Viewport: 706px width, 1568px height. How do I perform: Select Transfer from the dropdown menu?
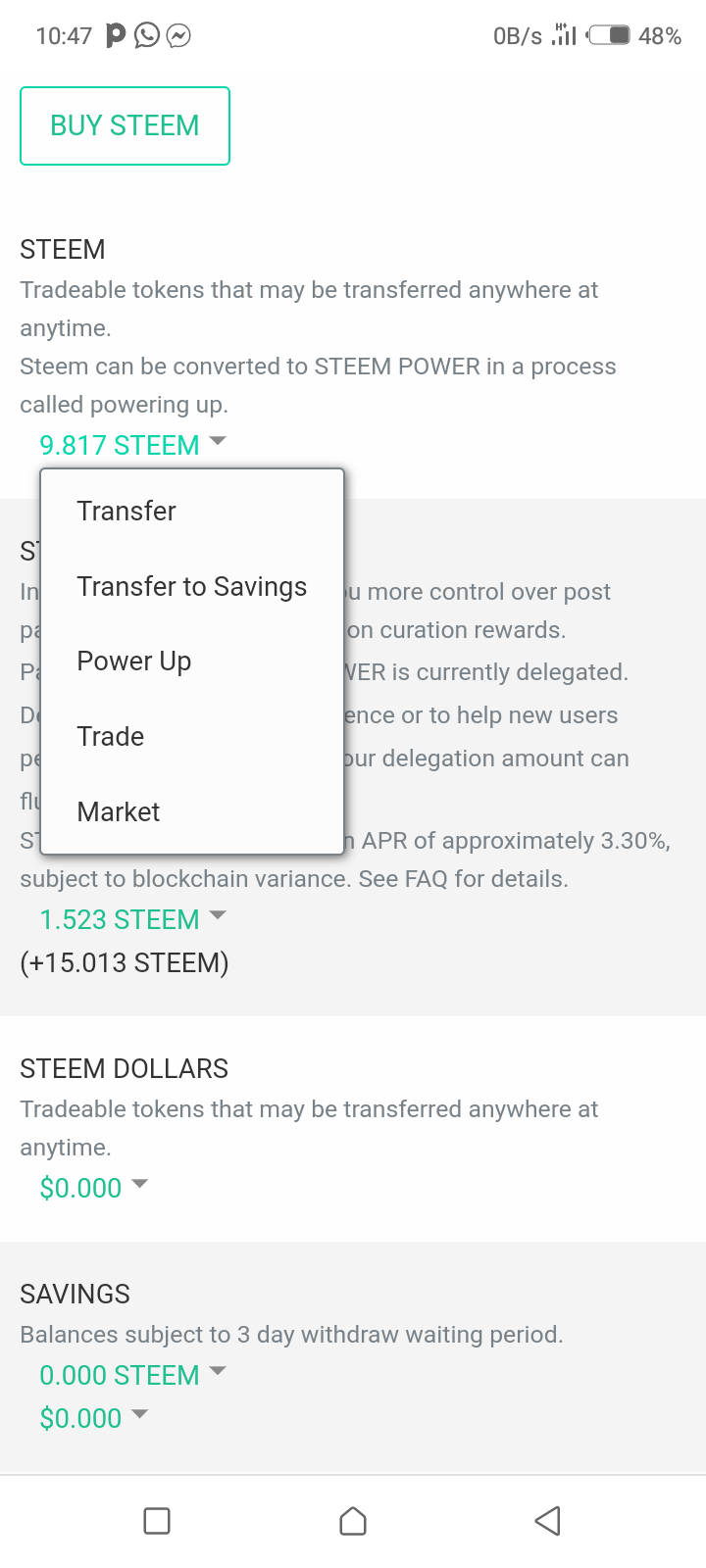192,511
